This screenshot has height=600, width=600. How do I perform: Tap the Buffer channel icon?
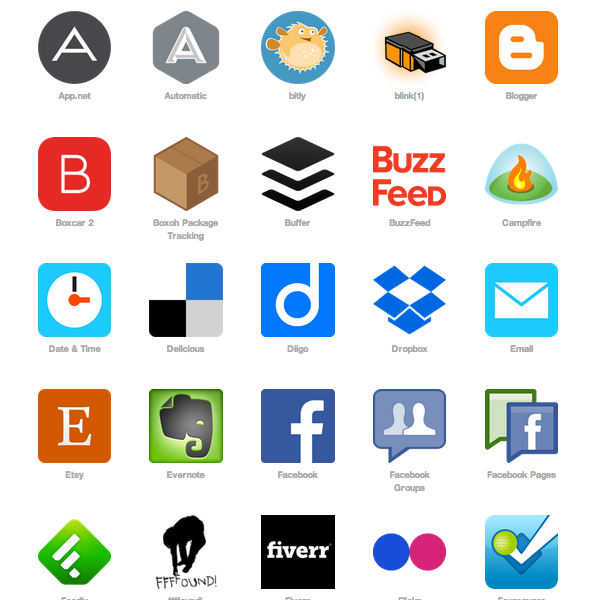pyautogui.click(x=297, y=174)
